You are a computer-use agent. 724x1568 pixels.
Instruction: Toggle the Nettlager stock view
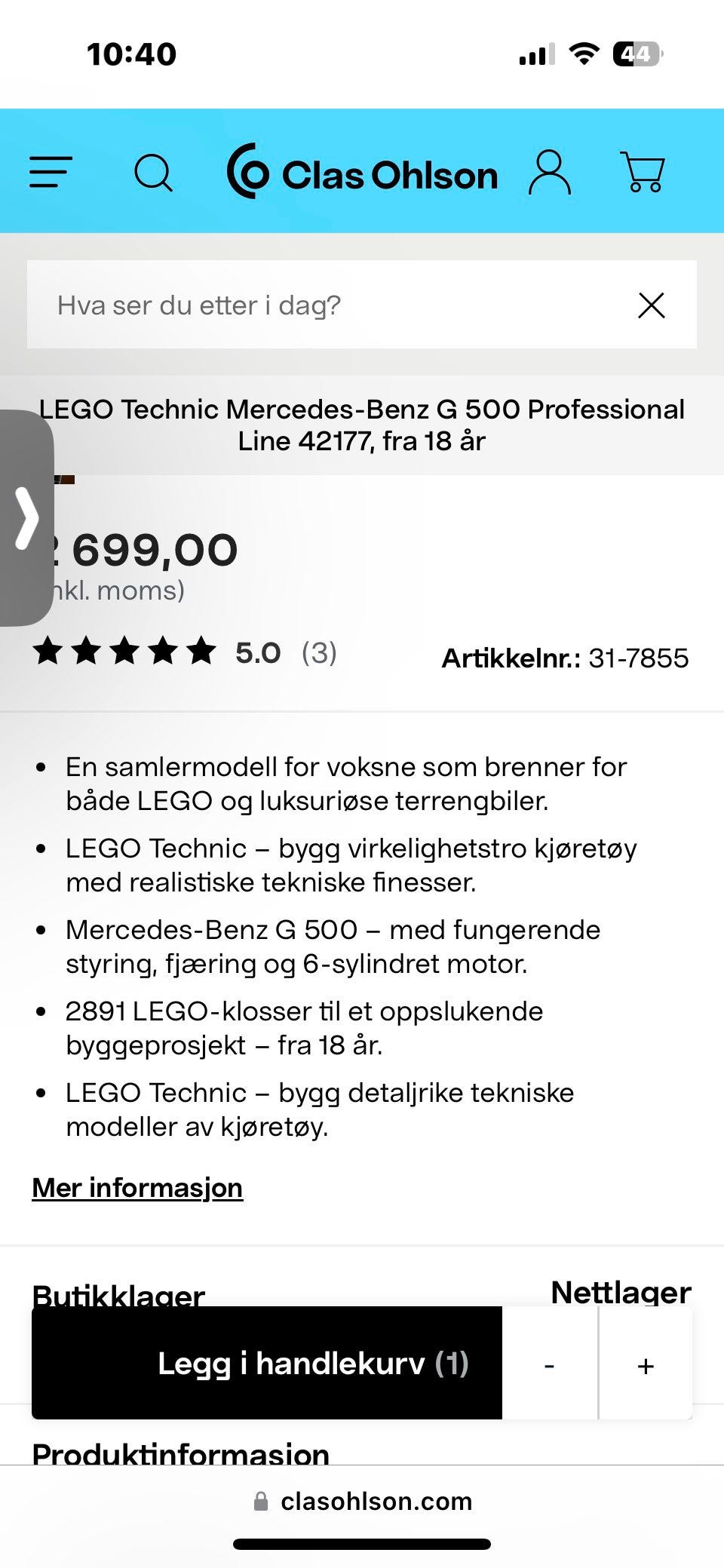tap(622, 1291)
